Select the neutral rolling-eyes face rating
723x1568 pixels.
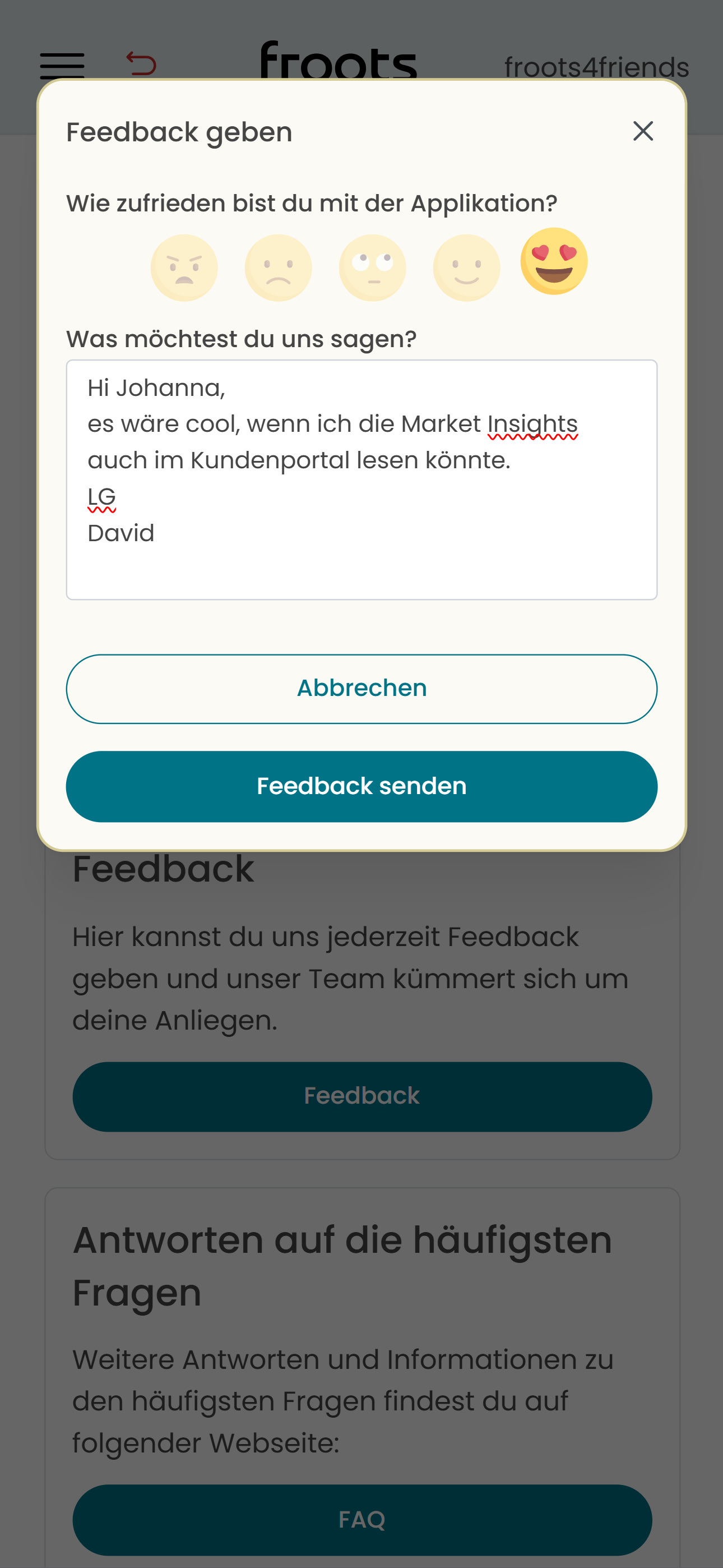pos(371,266)
